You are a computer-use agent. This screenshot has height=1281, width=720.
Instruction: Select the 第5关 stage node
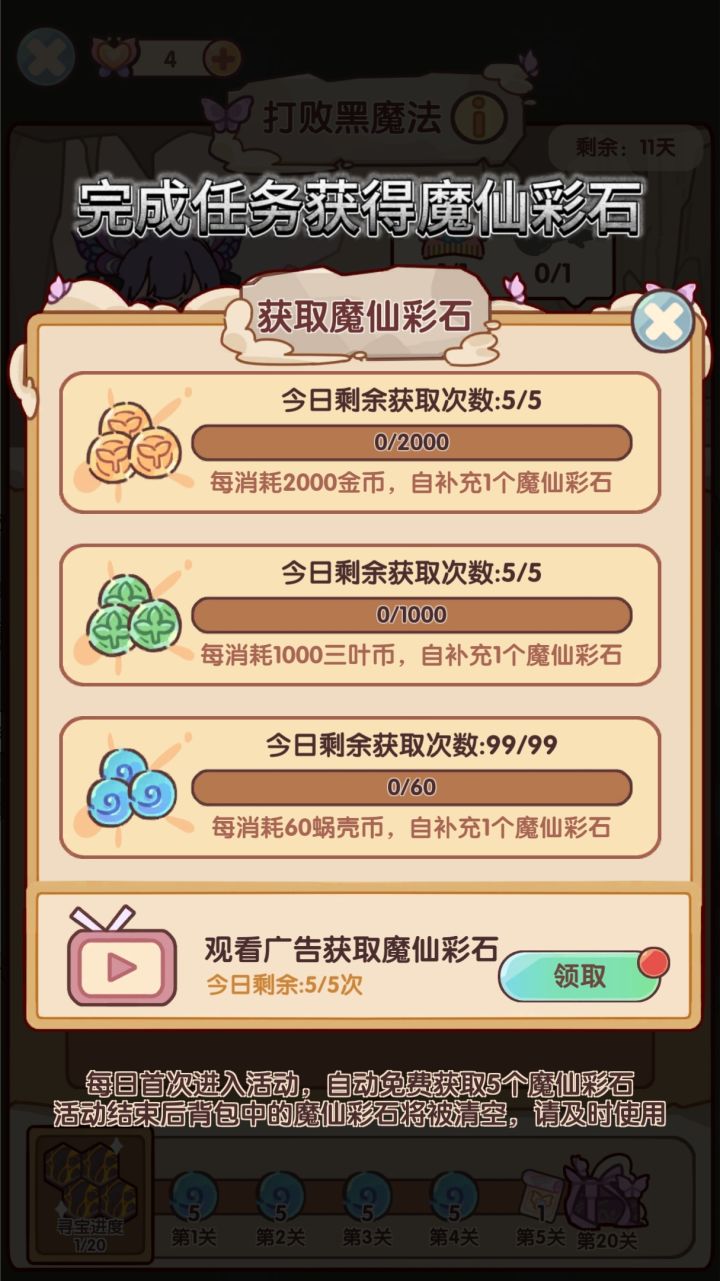point(543,1197)
